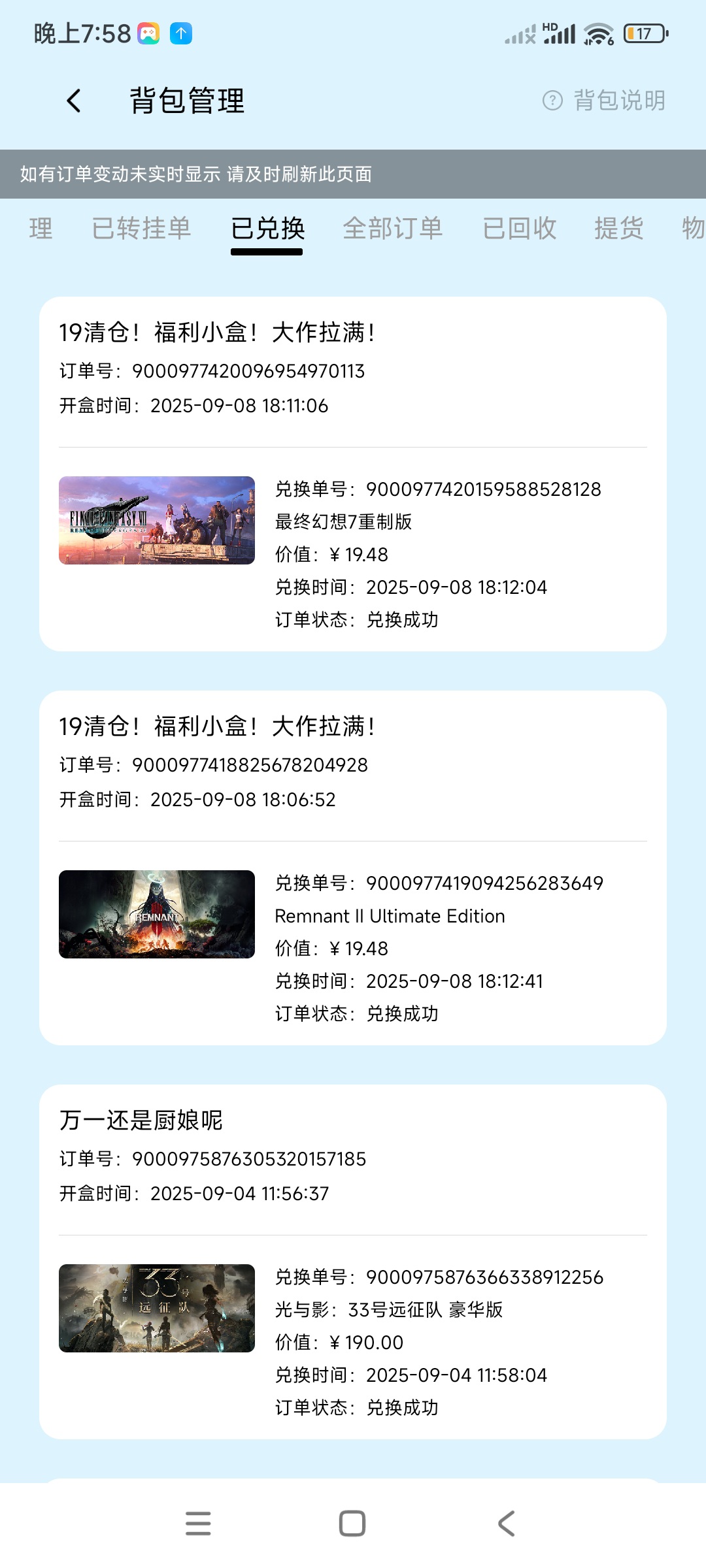This screenshot has height=1568, width=706.
Task: Select the 已兑换 tab
Action: (267, 229)
